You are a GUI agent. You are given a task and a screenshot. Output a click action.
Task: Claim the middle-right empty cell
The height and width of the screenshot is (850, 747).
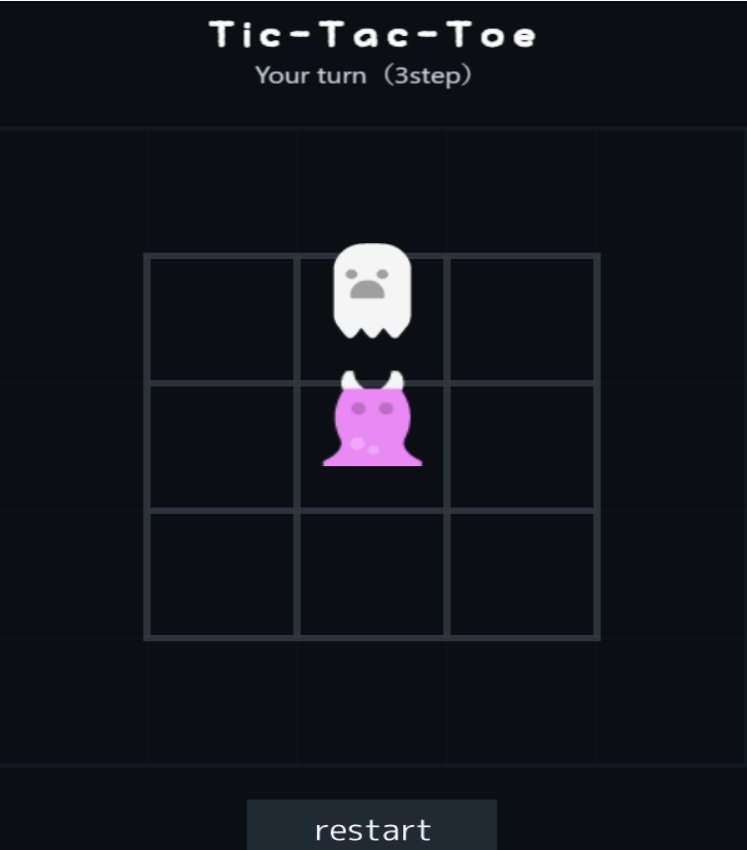coord(522,446)
